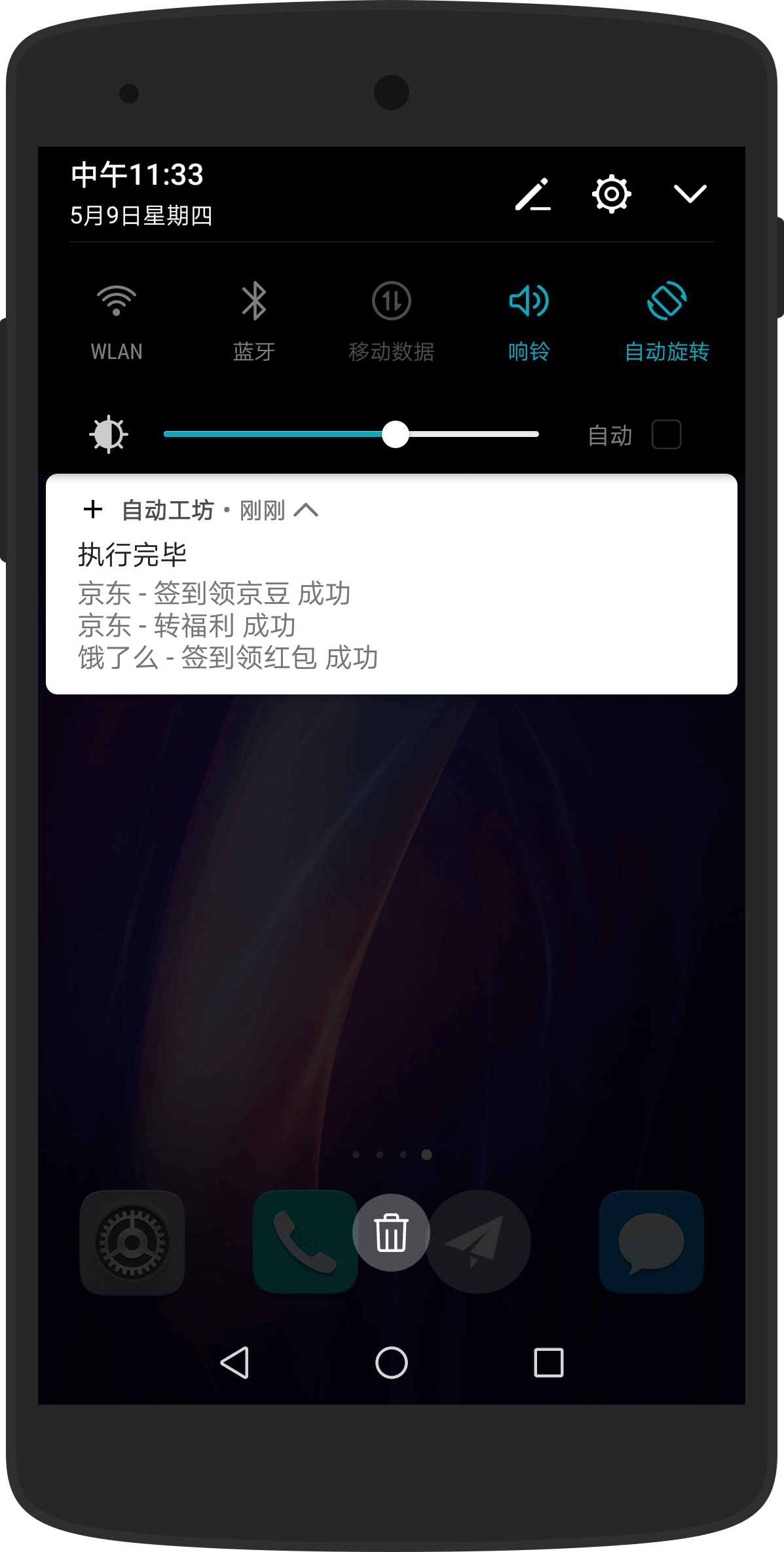The width and height of the screenshot is (784, 1552).
Task: Tap the brightness slider track
Action: (472, 434)
